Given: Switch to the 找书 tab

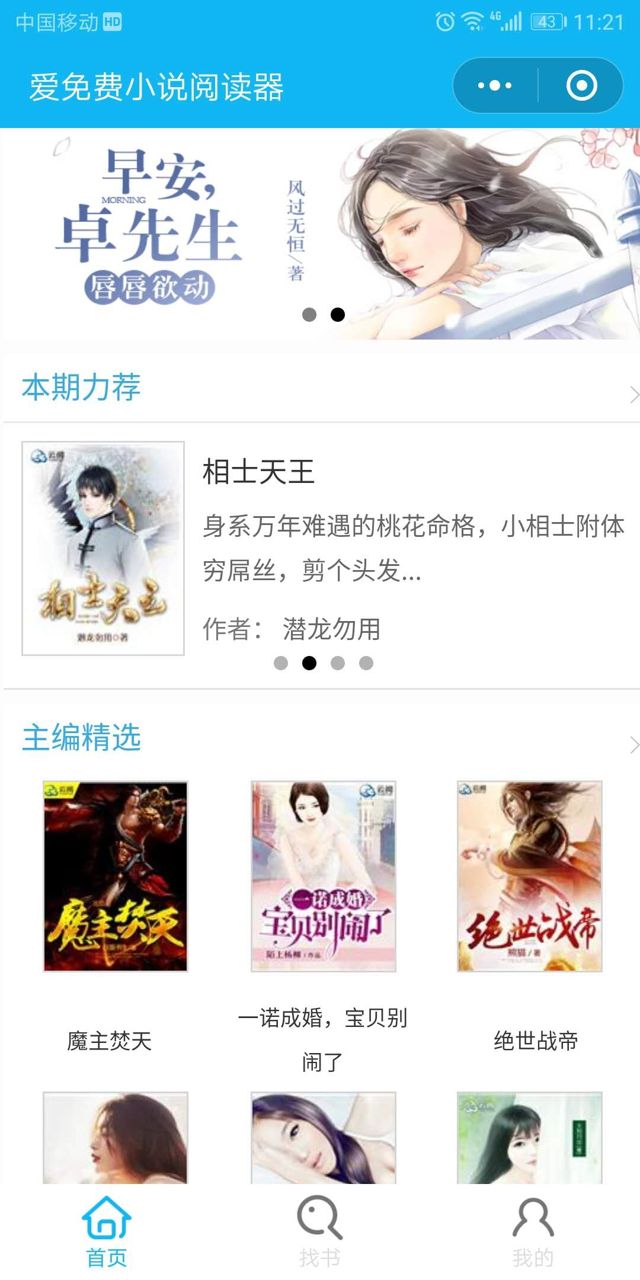Looking at the screenshot, I should pos(320,1232).
